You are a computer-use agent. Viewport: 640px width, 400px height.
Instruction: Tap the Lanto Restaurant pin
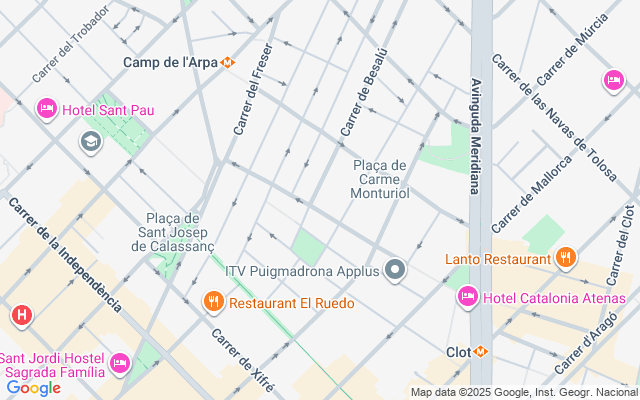coord(566,258)
